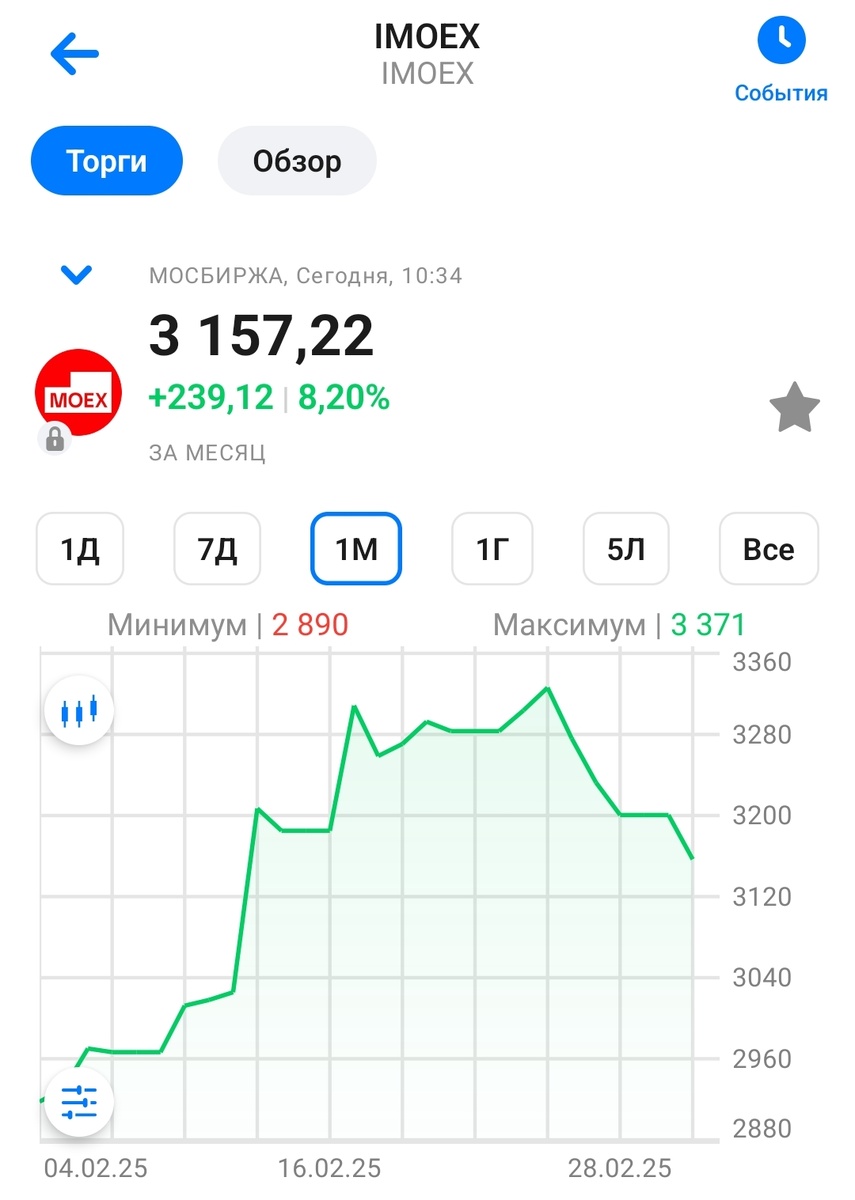
Task: Show the 5Л chart period
Action: coord(627,549)
